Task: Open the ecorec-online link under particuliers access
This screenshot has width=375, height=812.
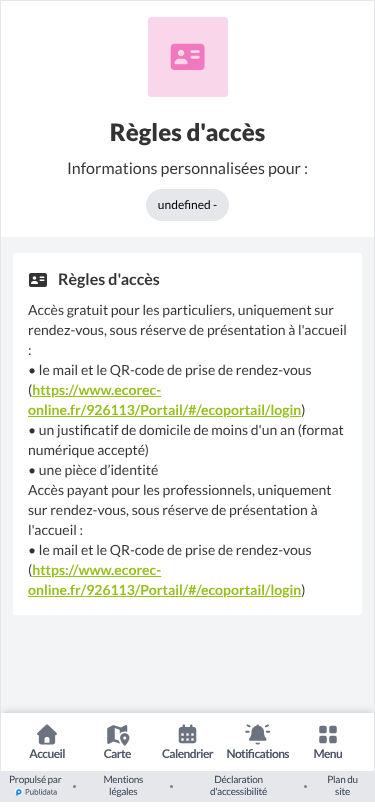Action: click(165, 400)
